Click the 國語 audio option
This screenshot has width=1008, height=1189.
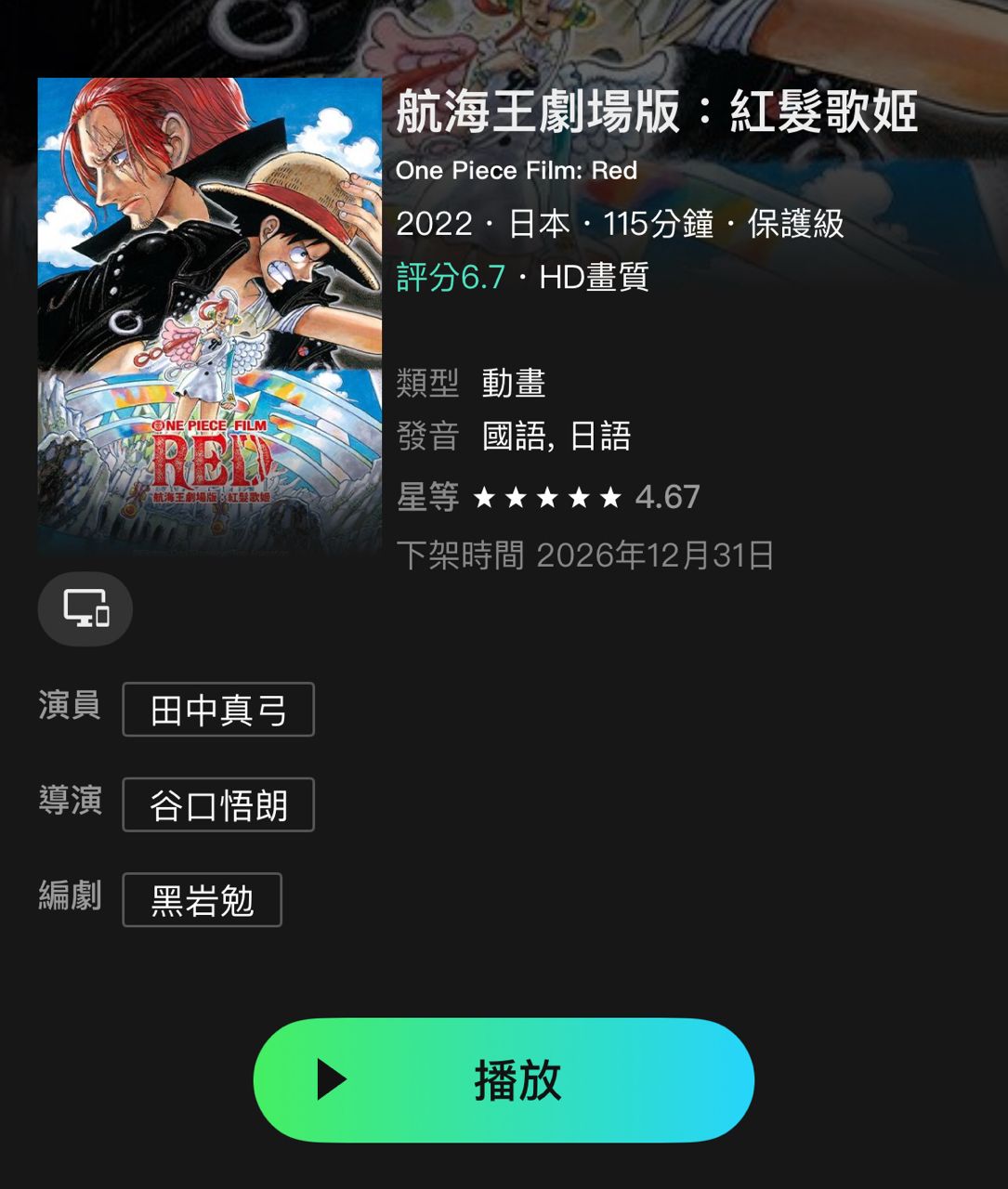[x=514, y=437]
